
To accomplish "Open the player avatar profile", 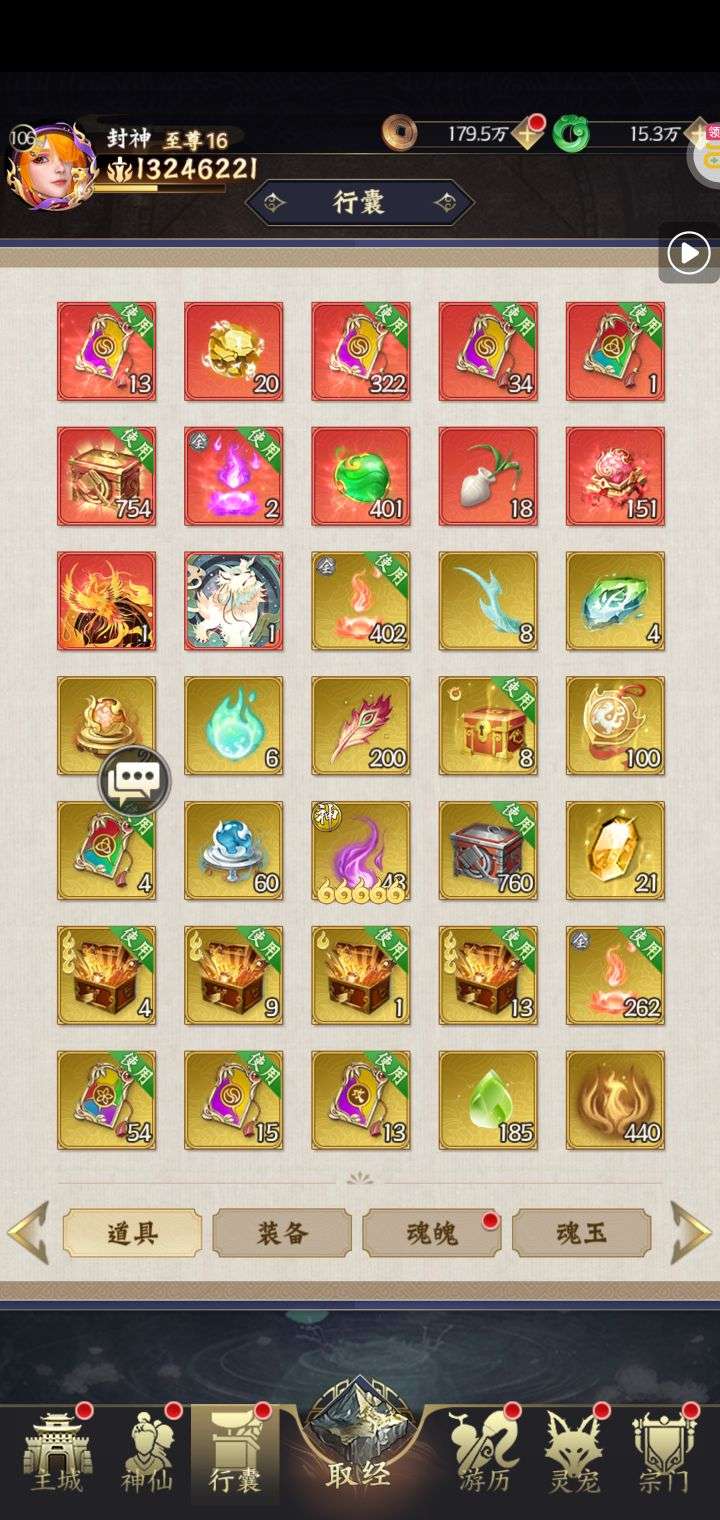I will (50, 165).
